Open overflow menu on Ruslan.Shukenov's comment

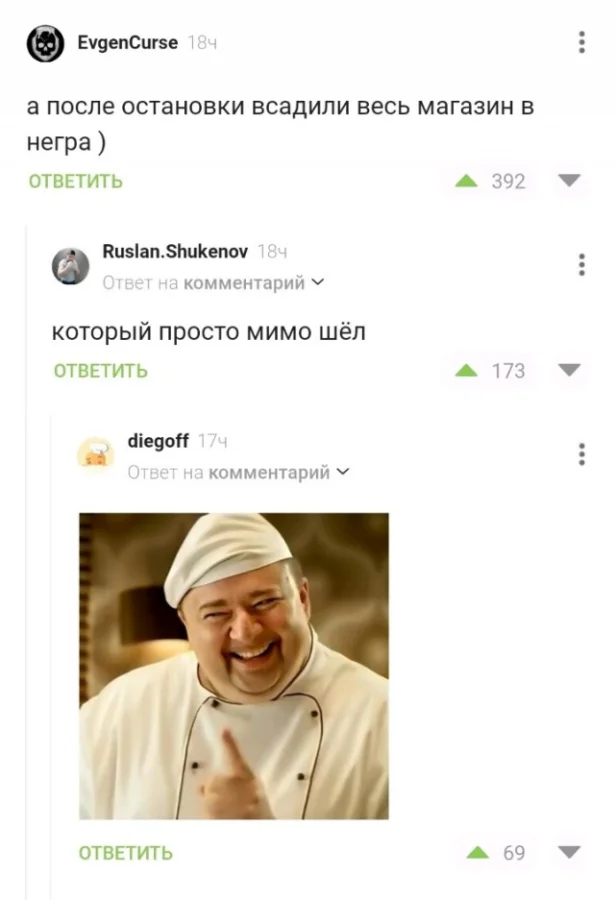coord(582,264)
